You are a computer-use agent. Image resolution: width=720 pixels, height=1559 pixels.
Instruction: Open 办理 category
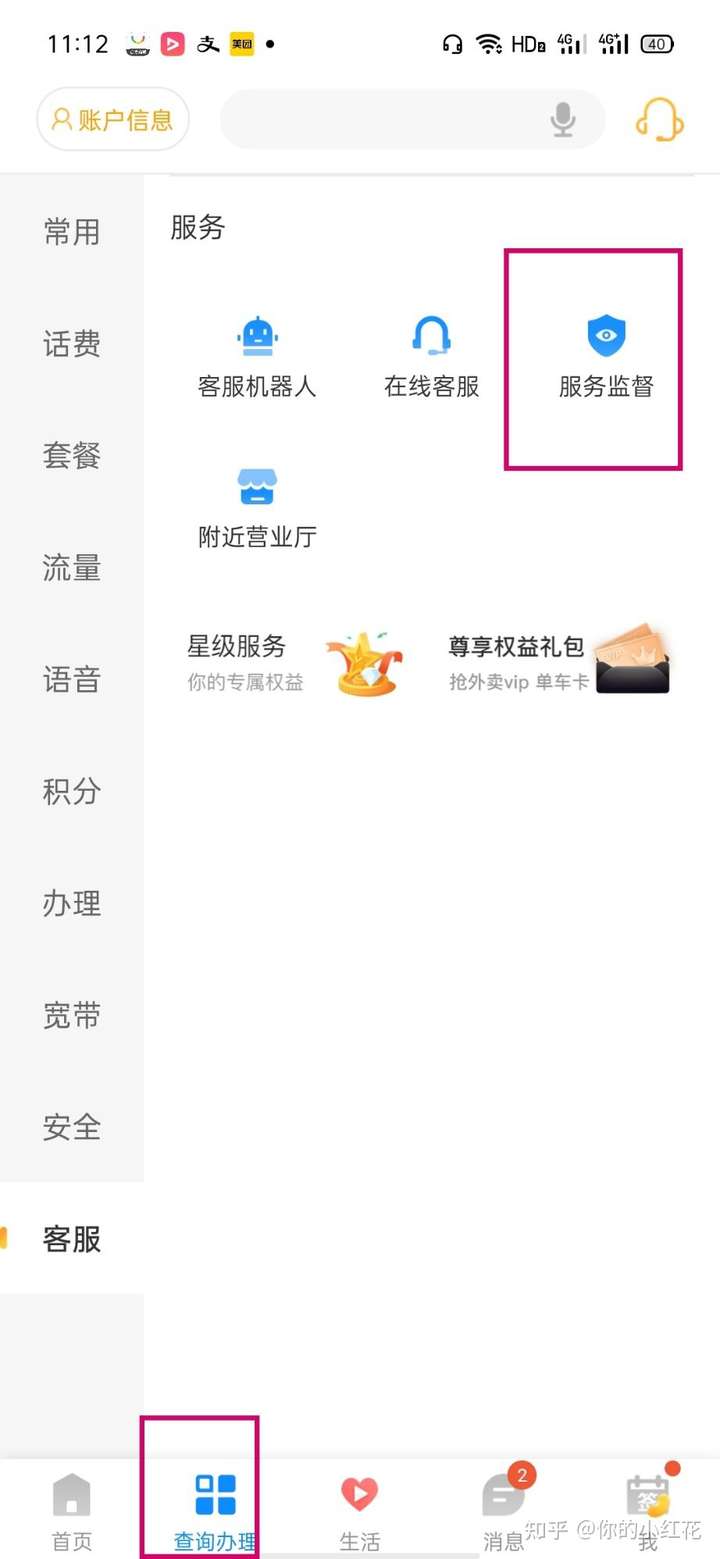72,904
